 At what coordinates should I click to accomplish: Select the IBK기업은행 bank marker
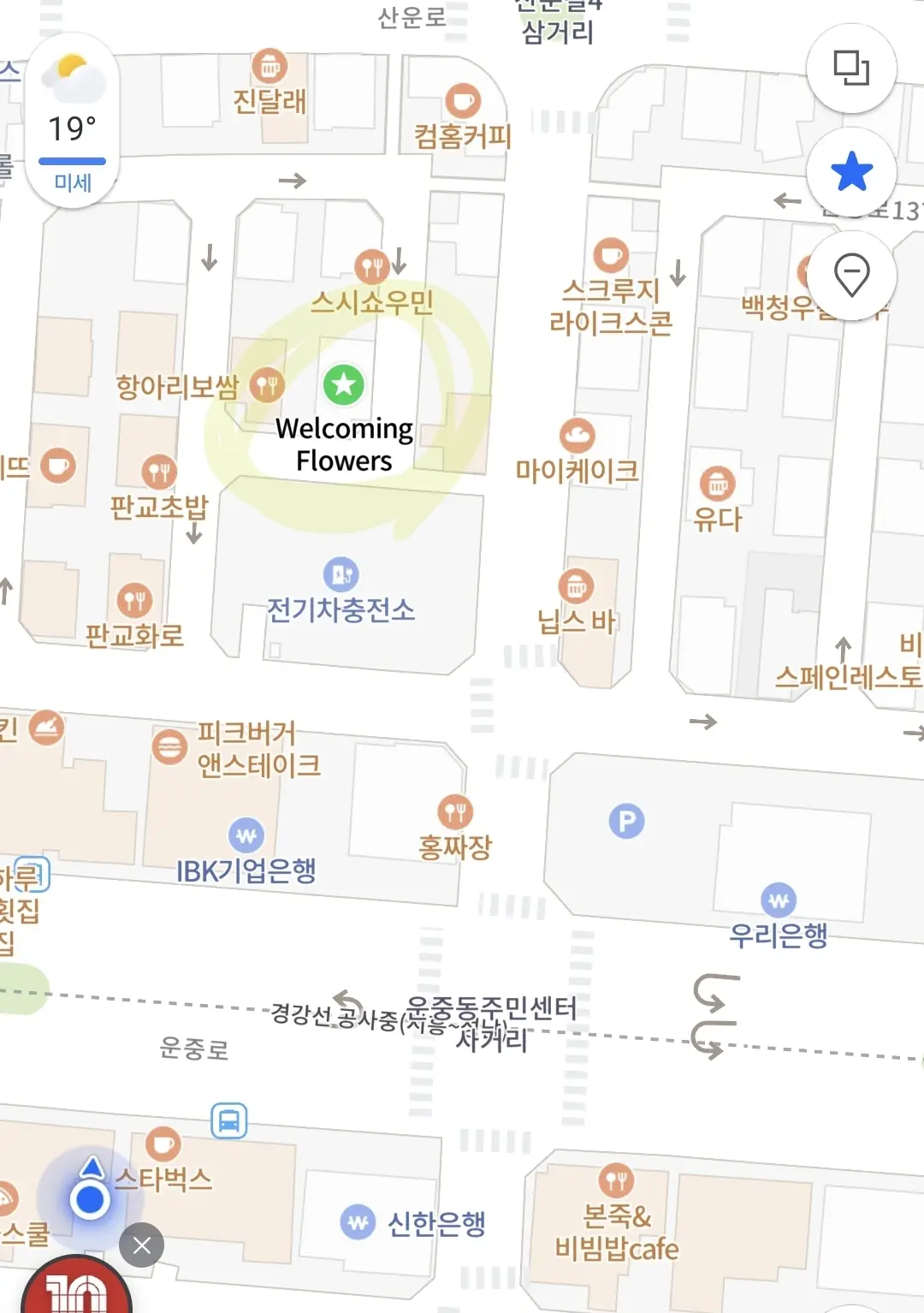[246, 835]
